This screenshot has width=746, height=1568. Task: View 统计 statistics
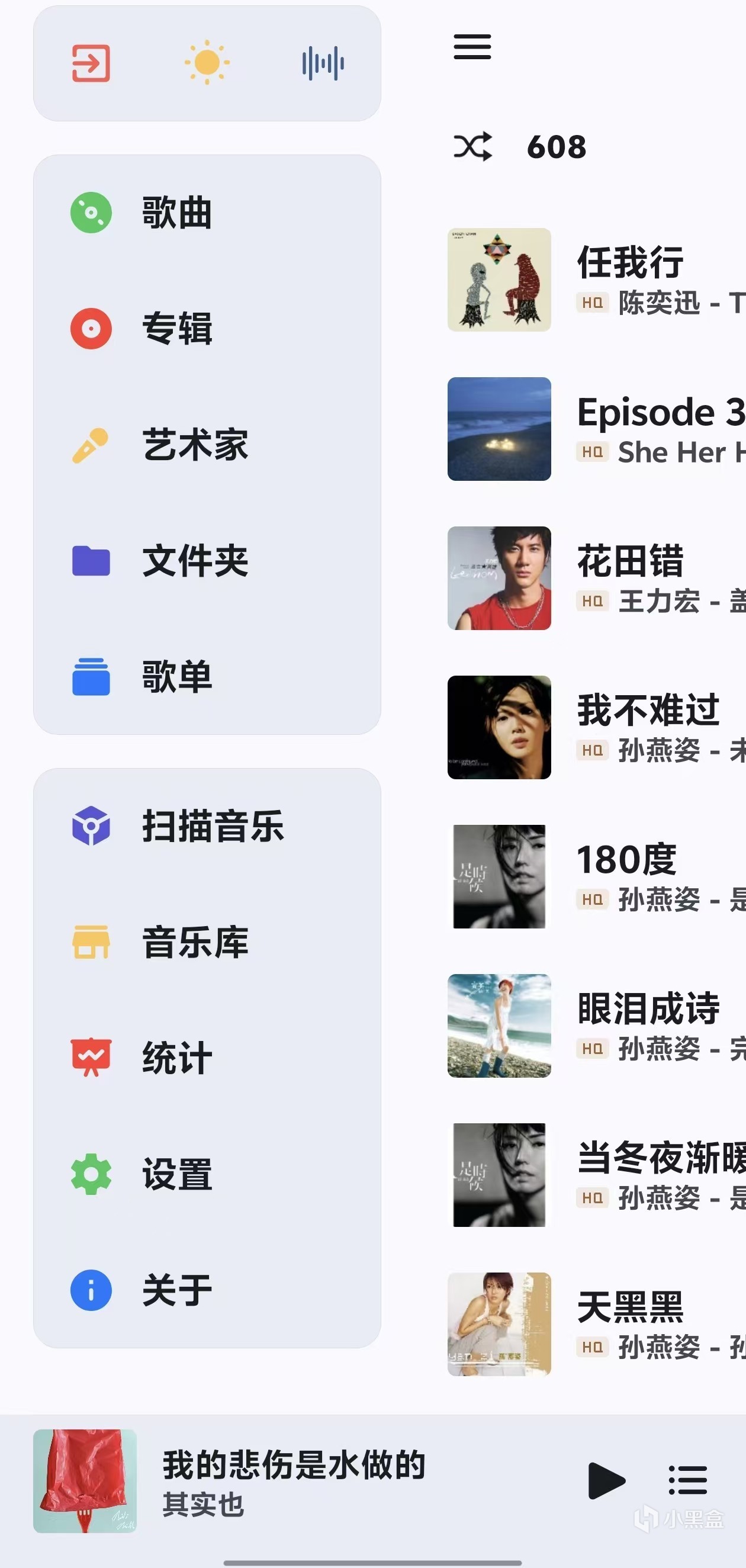[x=176, y=1058]
